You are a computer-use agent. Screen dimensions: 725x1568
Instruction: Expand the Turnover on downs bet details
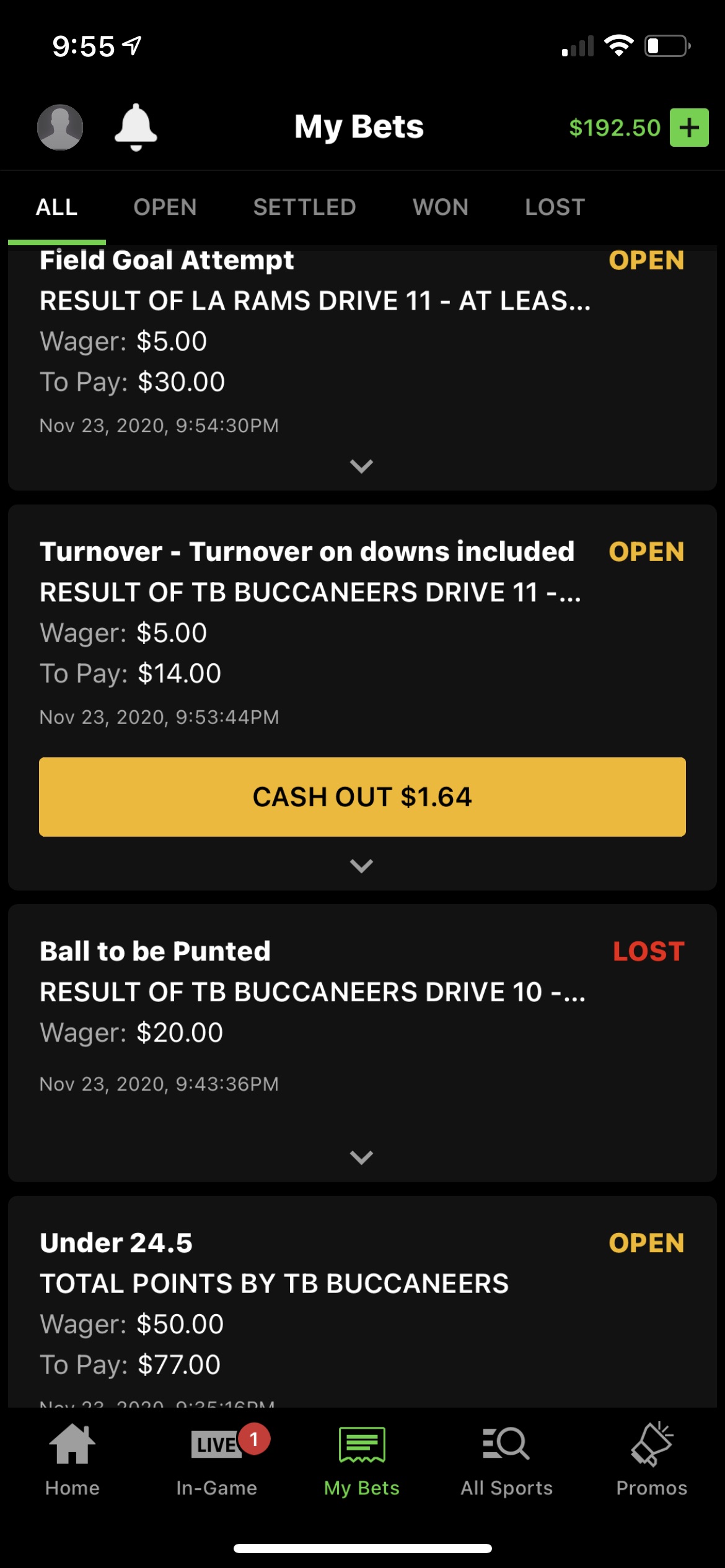click(361, 865)
